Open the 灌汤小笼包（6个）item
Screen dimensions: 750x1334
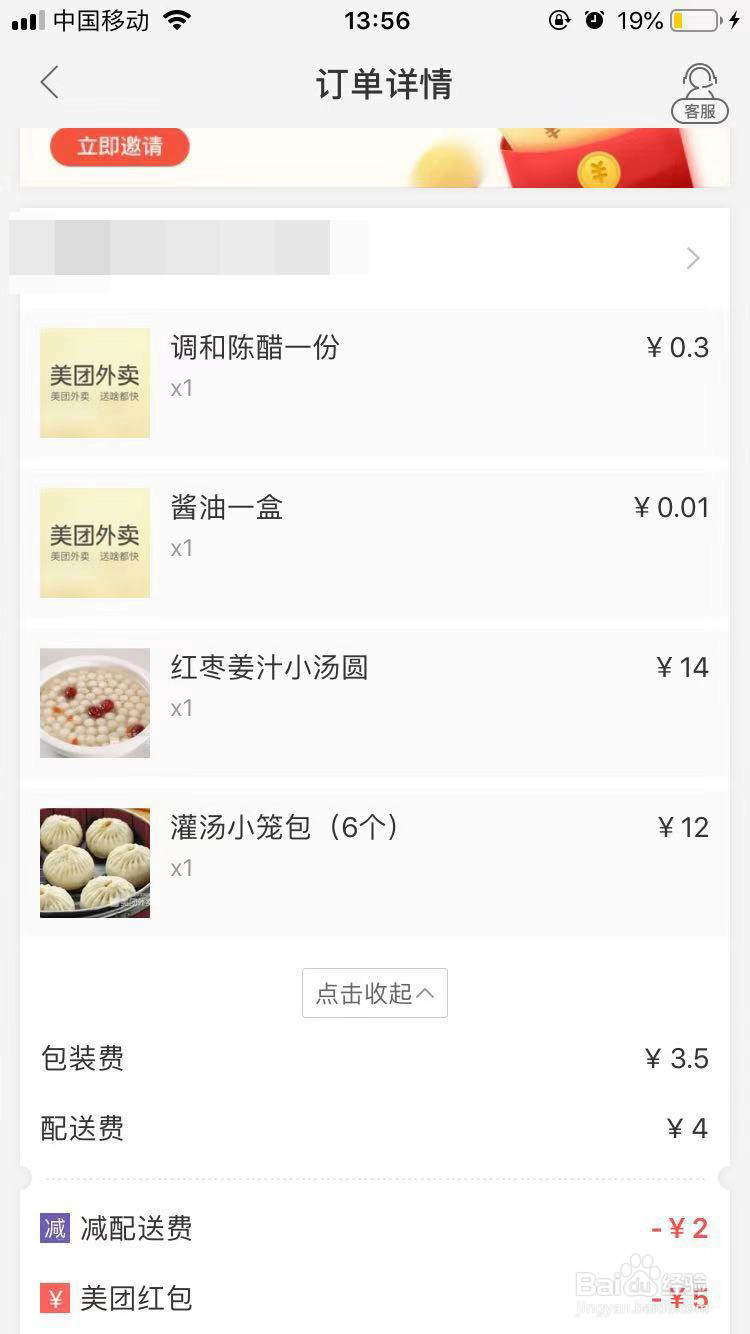click(285, 828)
